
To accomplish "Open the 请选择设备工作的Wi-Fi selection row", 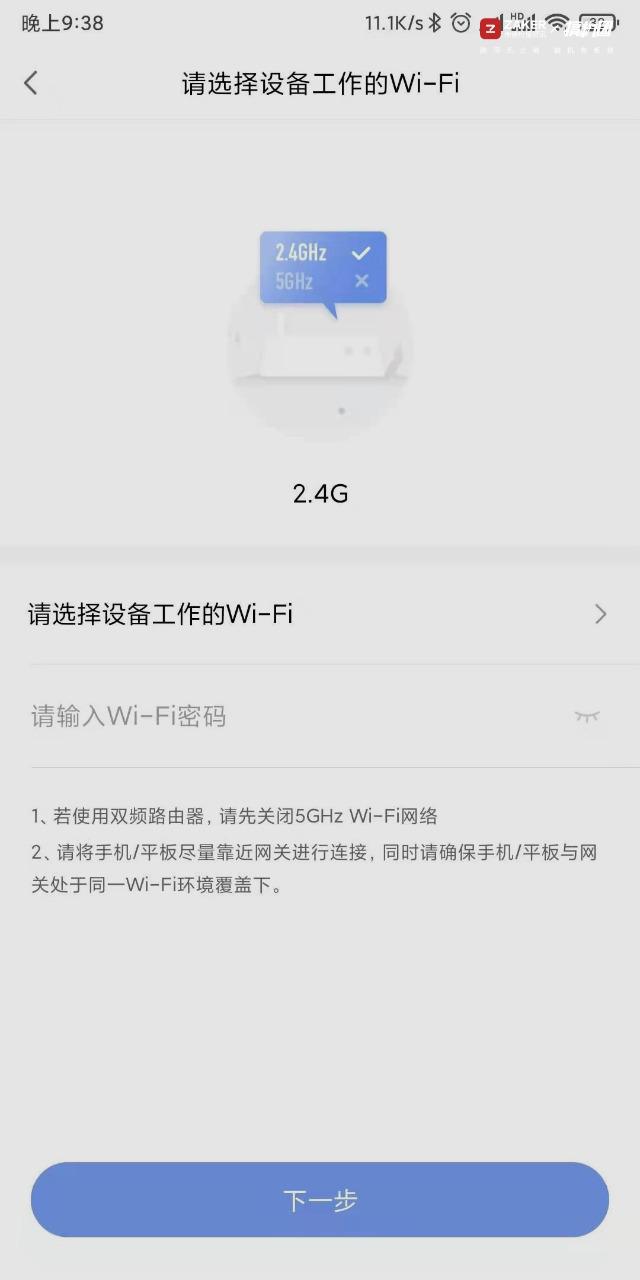I will tap(318, 614).
